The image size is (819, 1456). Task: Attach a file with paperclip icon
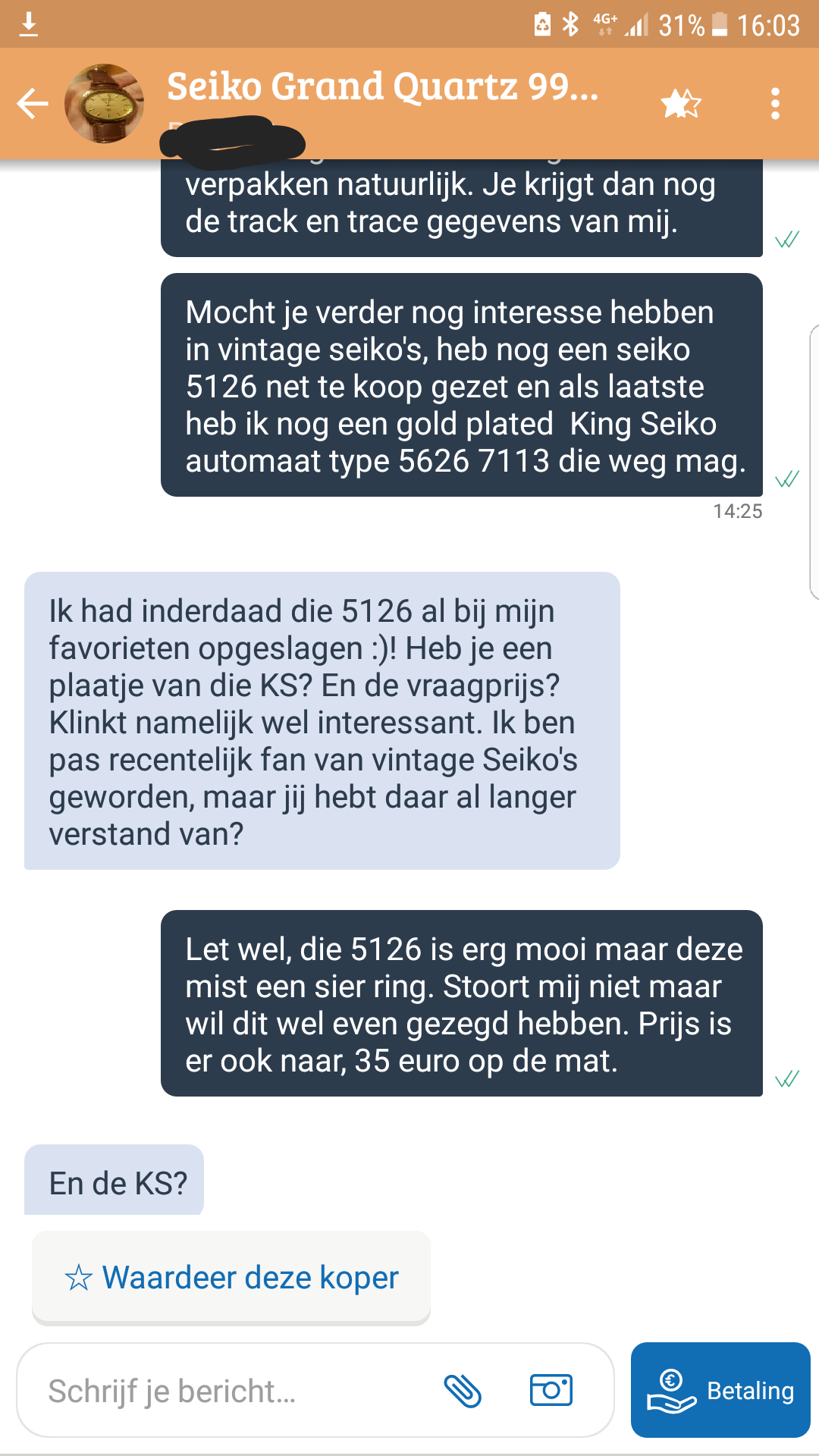click(463, 1391)
